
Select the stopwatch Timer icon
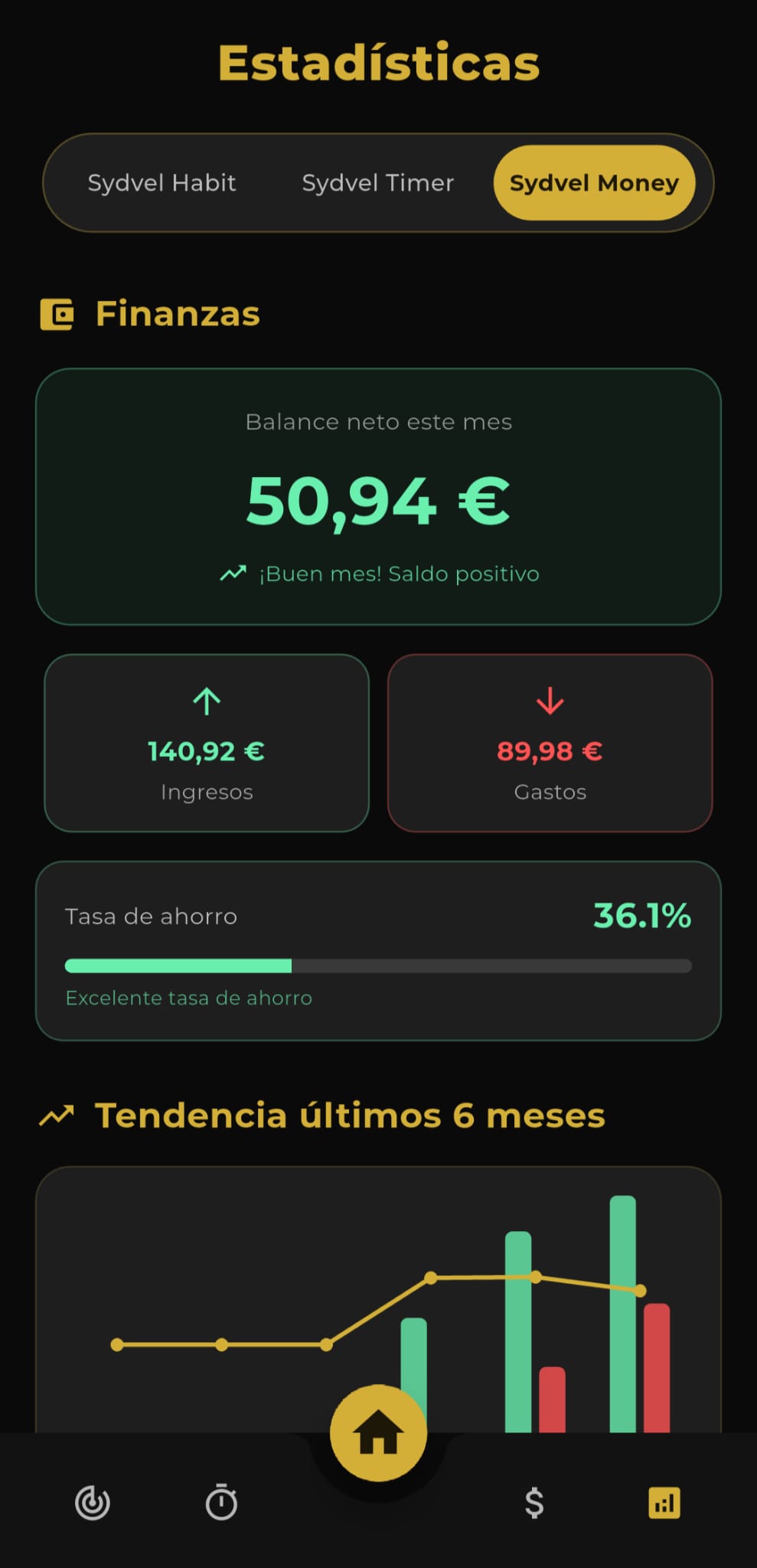(221, 1502)
